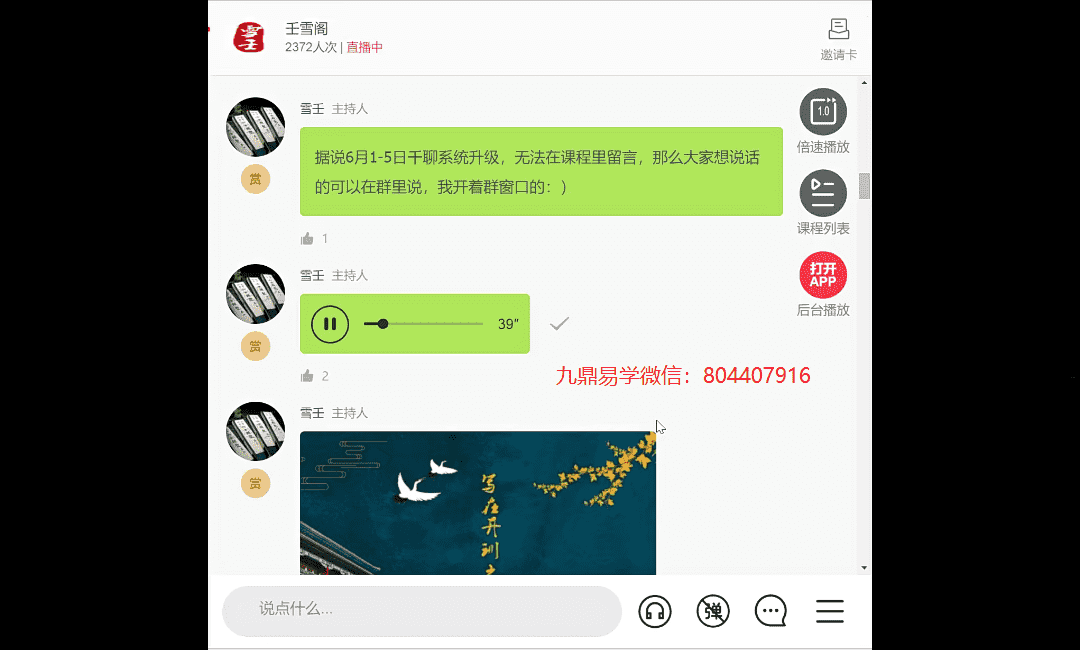Viewport: 1080px width, 650px height.
Task: Tap the 赏 reward badge beside the voice message
Action: (x=255, y=346)
